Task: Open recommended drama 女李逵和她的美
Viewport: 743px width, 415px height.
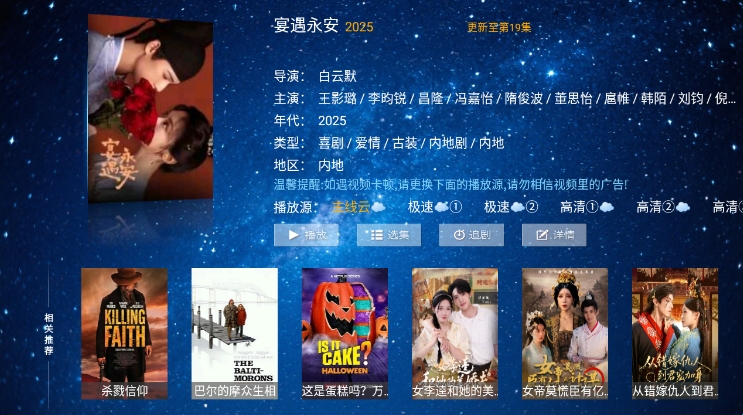Action: click(x=454, y=333)
